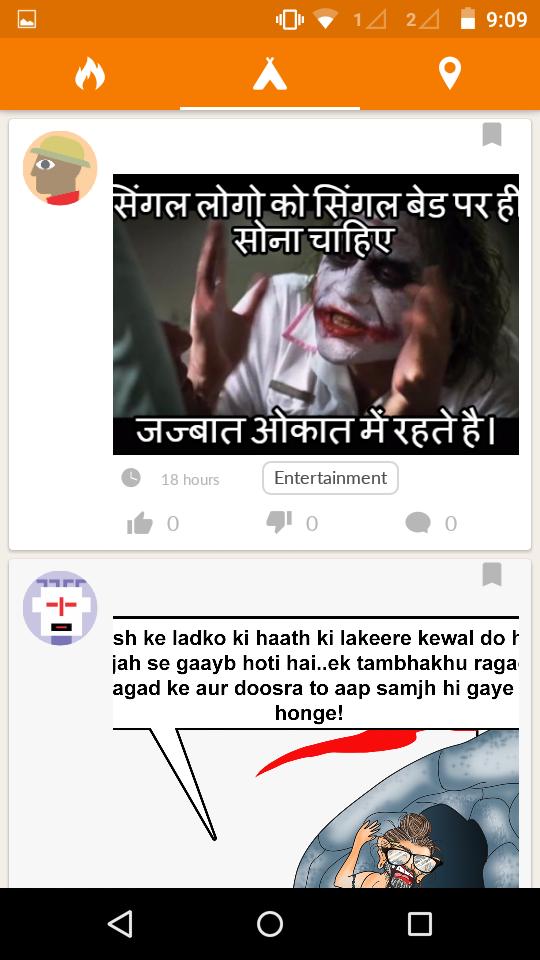This screenshot has height=960, width=540.
Task: Open the hat avatar profile of first post
Action: pyautogui.click(x=60, y=168)
